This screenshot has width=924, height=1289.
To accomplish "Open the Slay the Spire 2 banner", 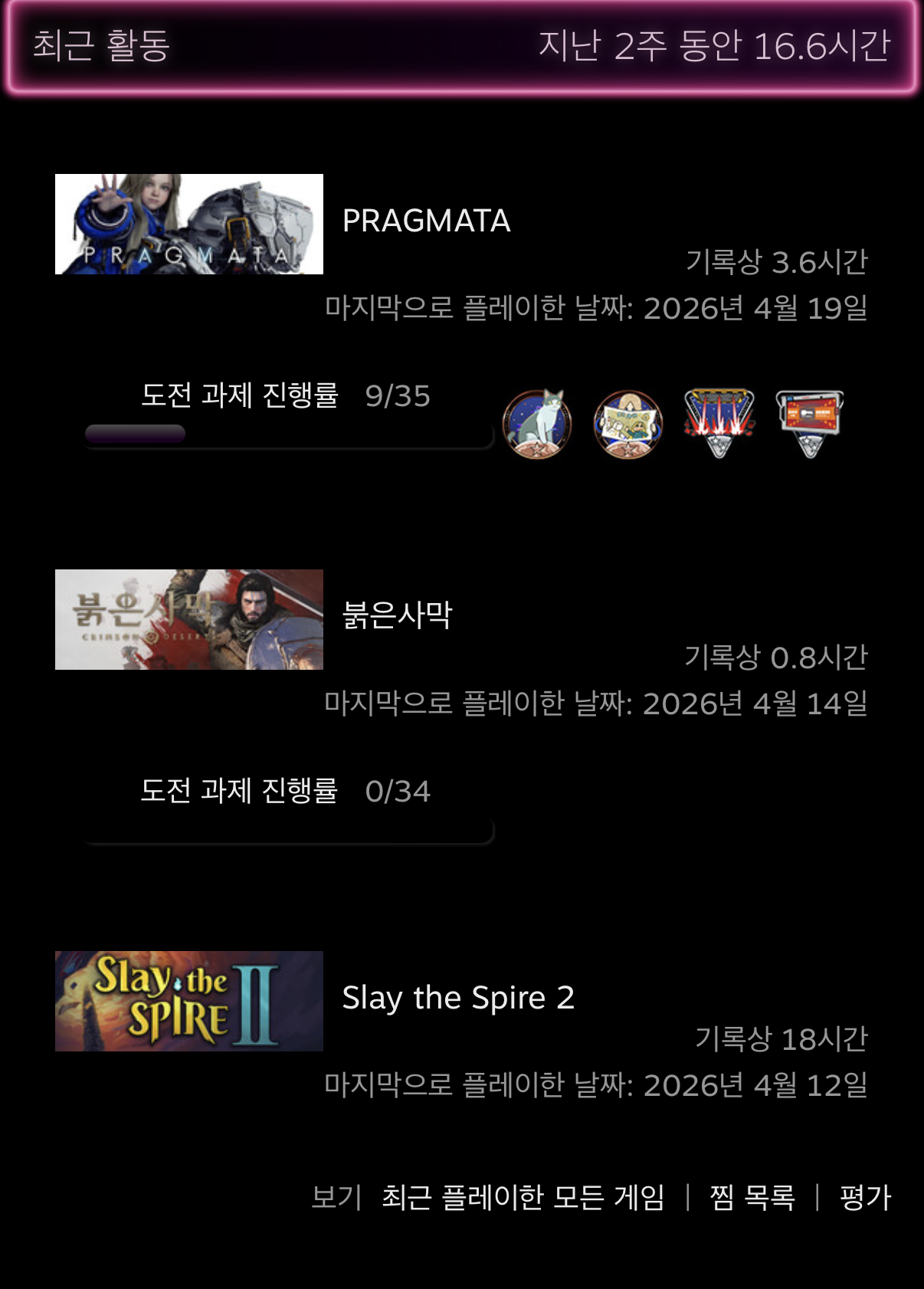I will point(188,1001).
